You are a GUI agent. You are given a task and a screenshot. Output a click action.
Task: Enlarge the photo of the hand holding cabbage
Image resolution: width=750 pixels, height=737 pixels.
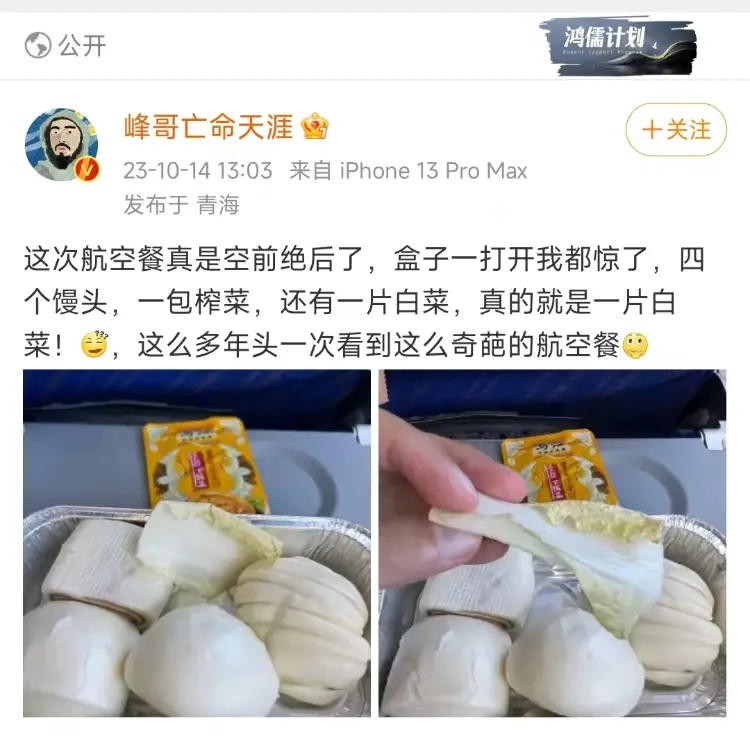pos(553,543)
